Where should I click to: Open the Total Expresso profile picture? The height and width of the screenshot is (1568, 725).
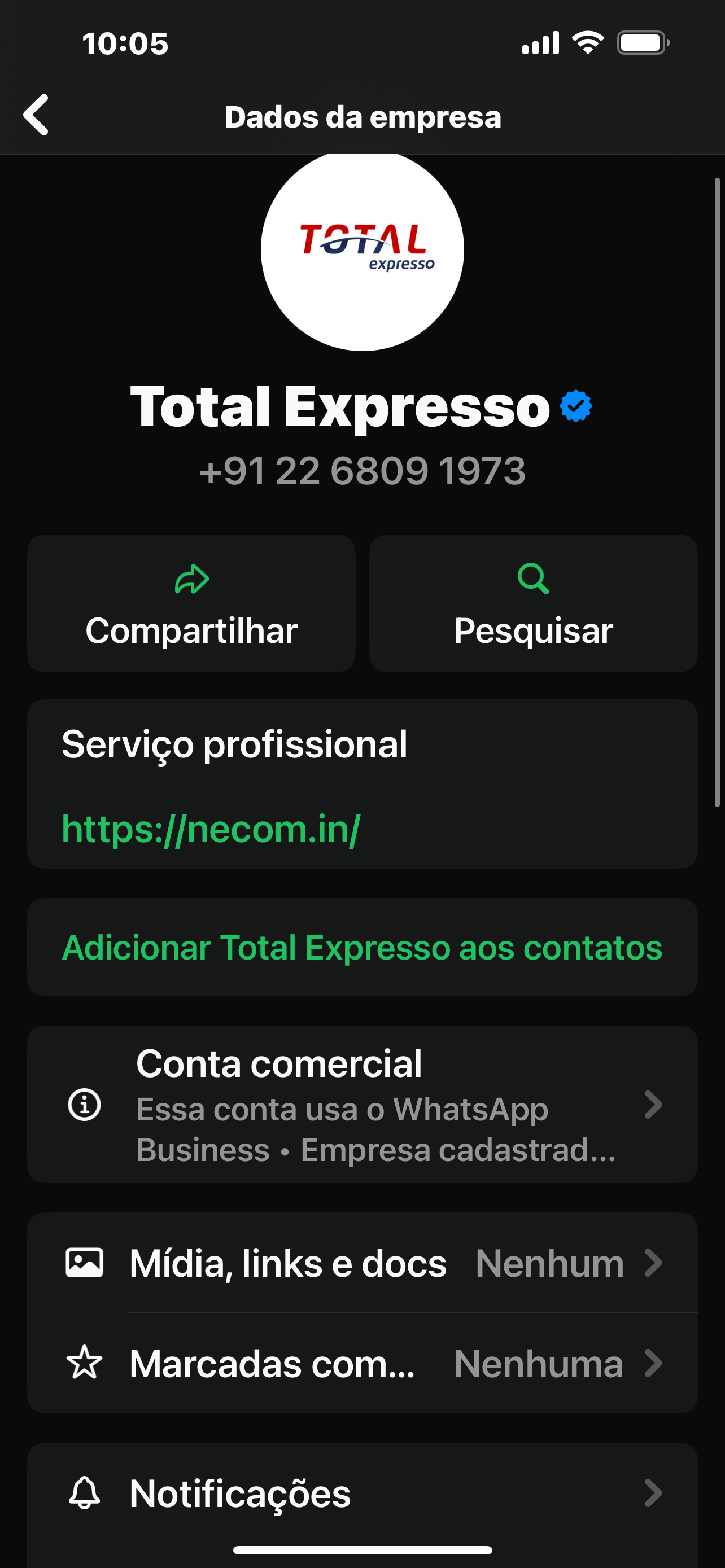(x=362, y=251)
